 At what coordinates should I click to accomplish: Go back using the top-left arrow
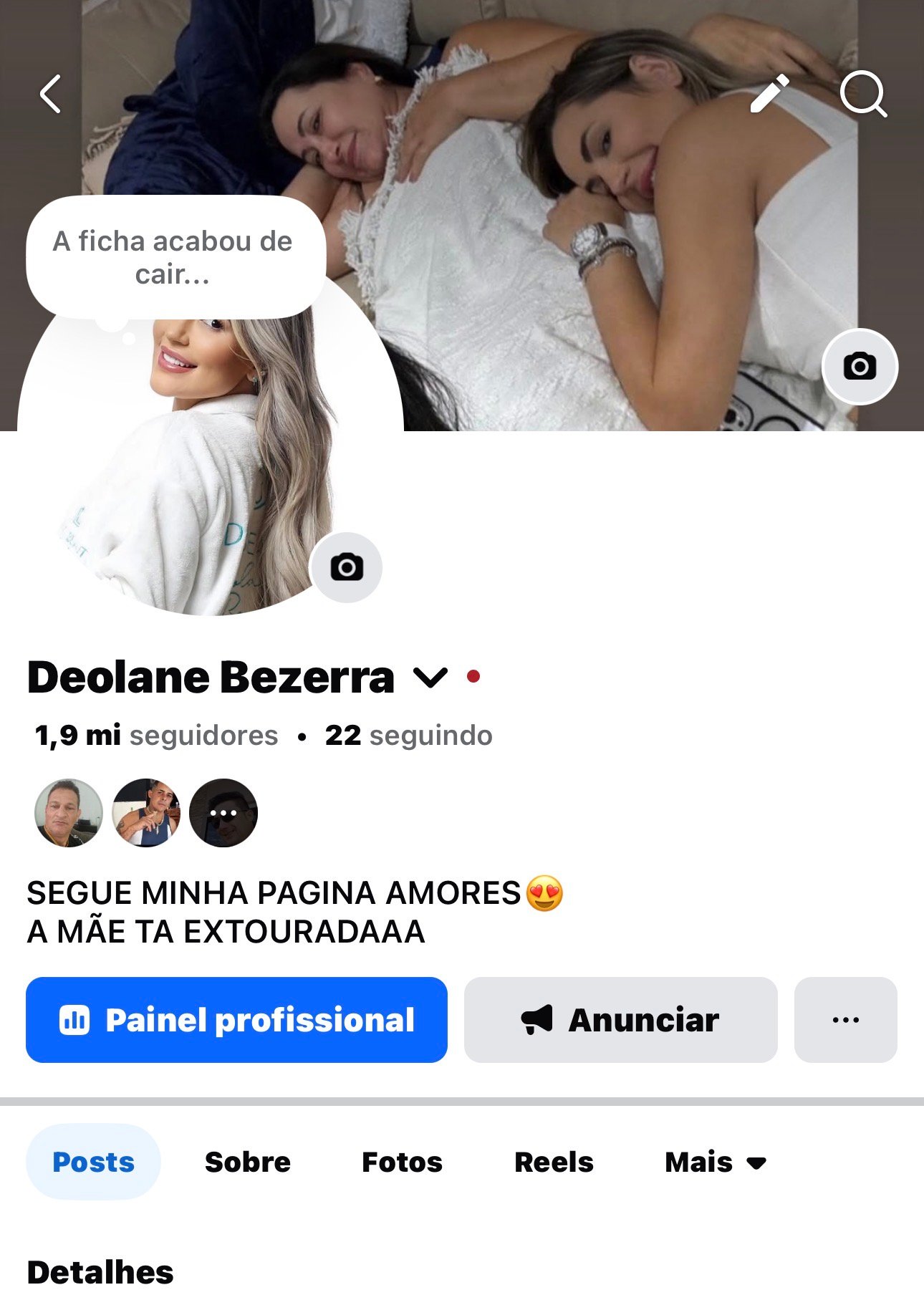(50, 94)
